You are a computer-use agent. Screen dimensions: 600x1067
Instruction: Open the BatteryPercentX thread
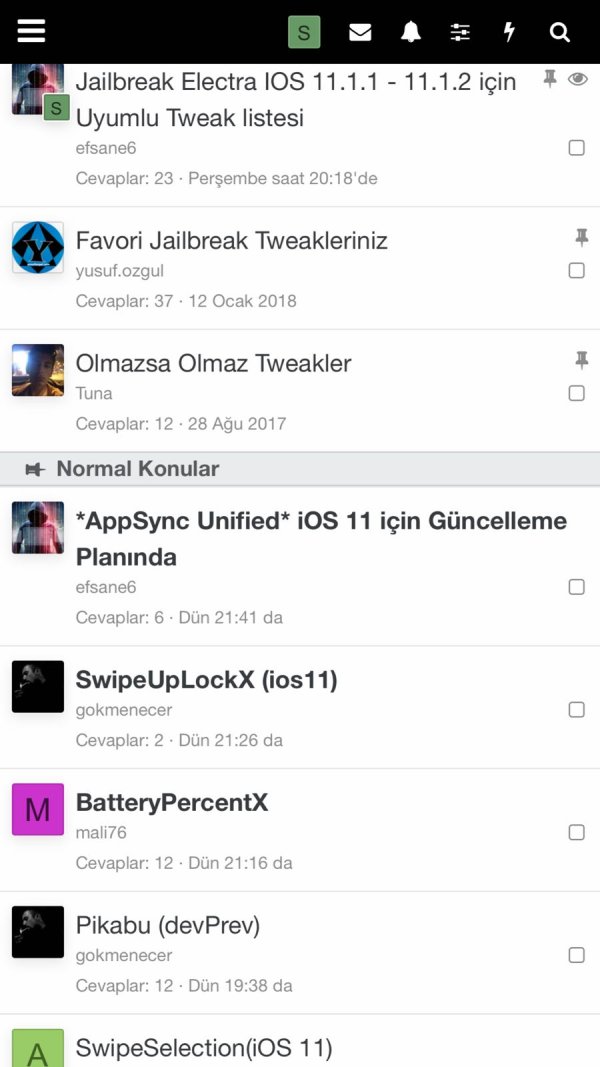[x=171, y=803]
